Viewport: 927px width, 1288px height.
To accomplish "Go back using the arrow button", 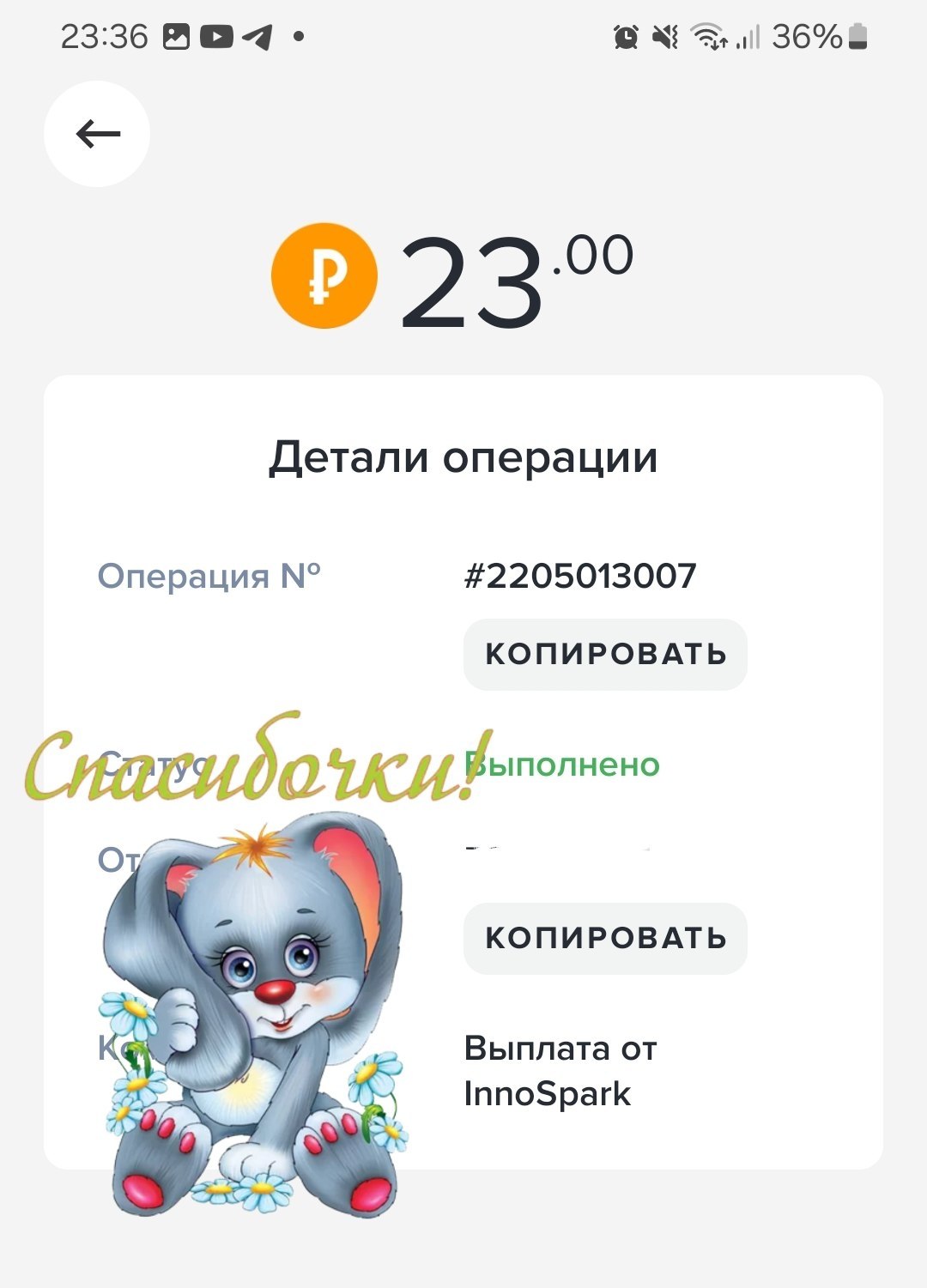I will click(97, 134).
